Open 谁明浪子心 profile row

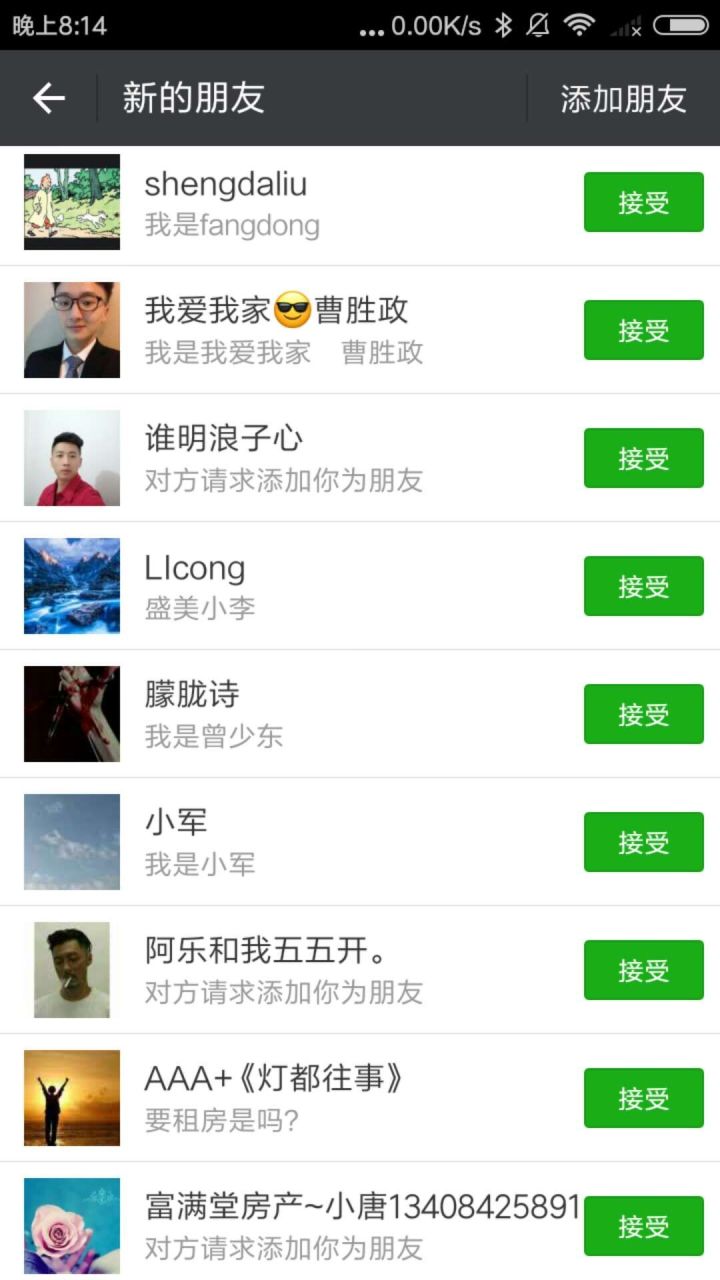(x=300, y=458)
